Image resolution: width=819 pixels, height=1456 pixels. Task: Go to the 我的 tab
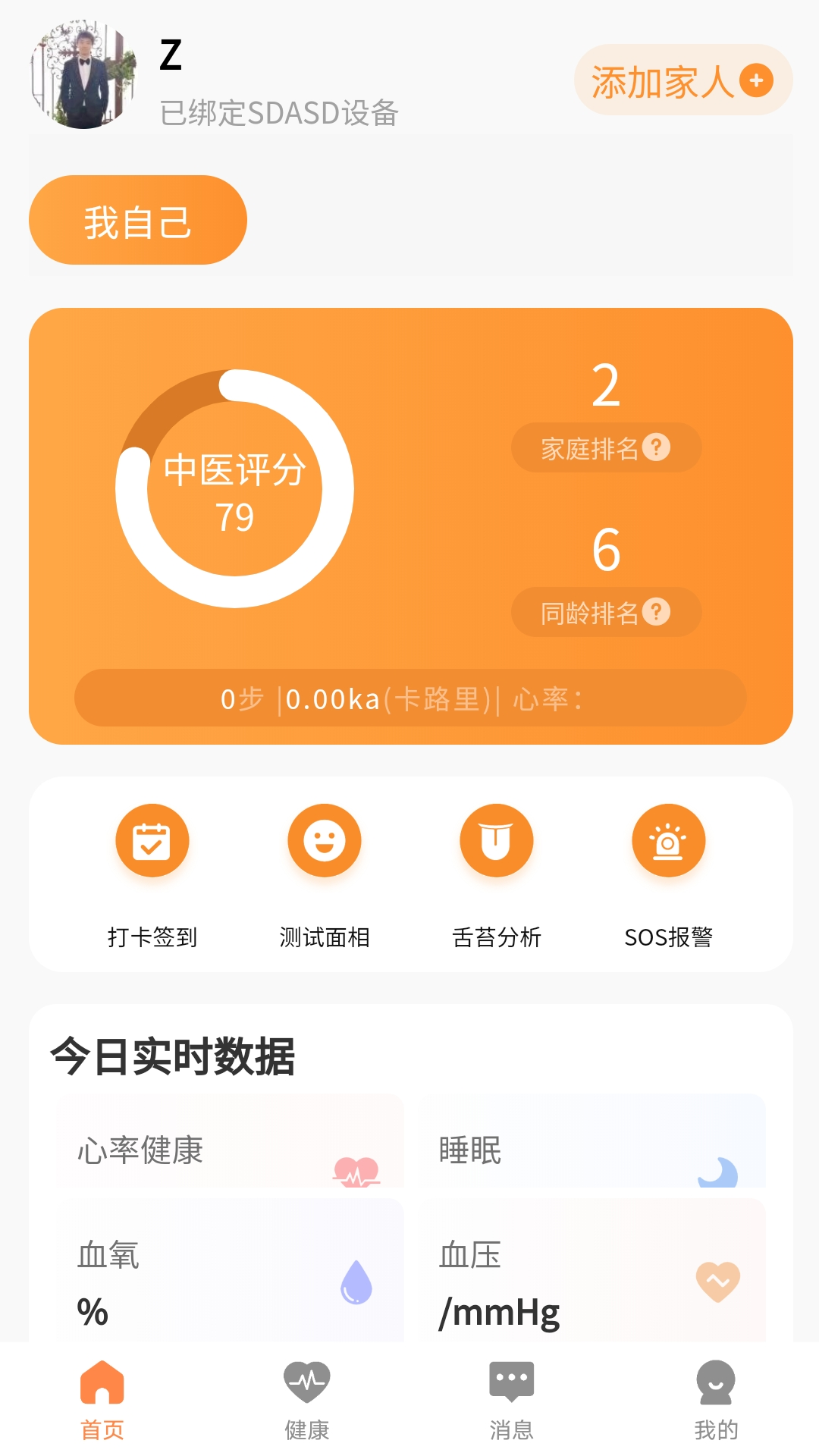click(x=716, y=1400)
